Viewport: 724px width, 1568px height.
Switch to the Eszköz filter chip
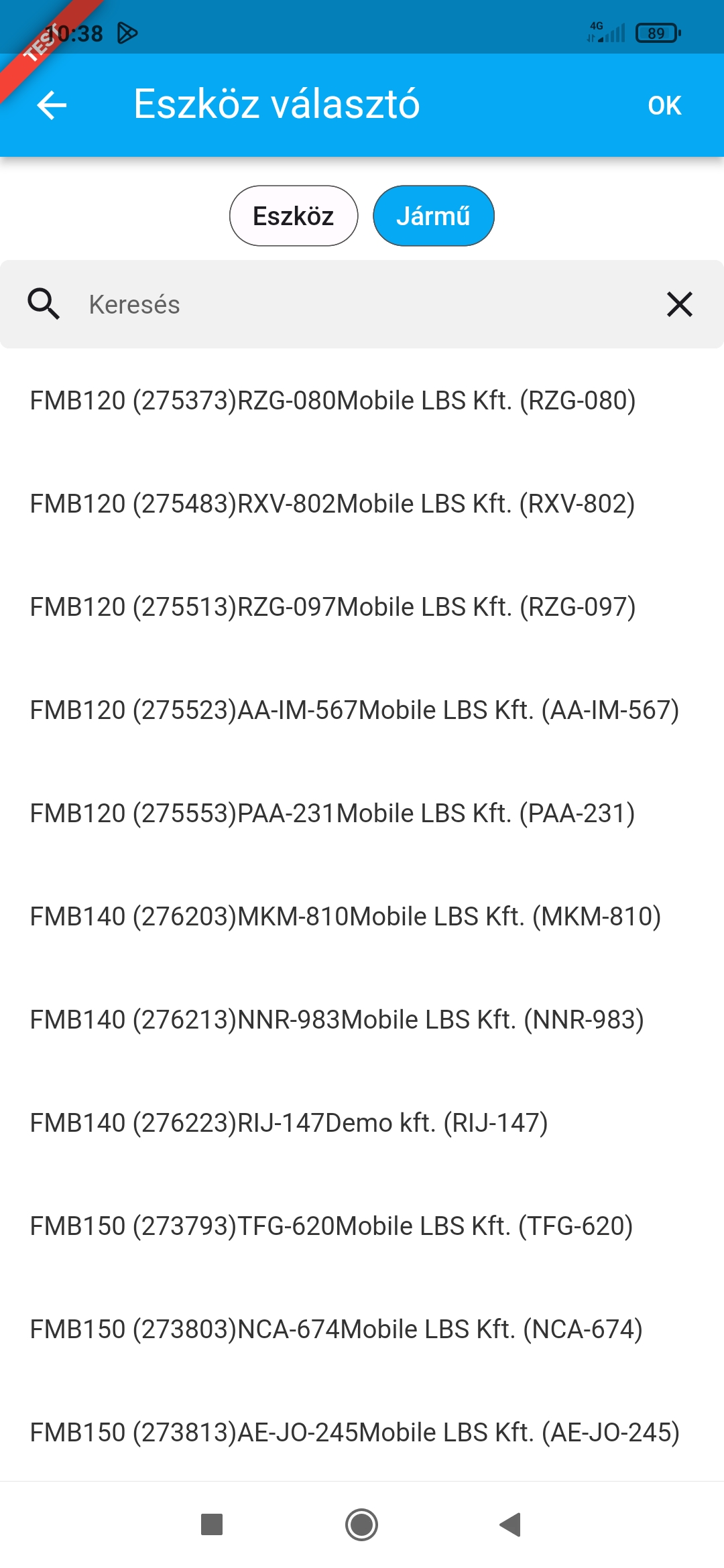[294, 216]
